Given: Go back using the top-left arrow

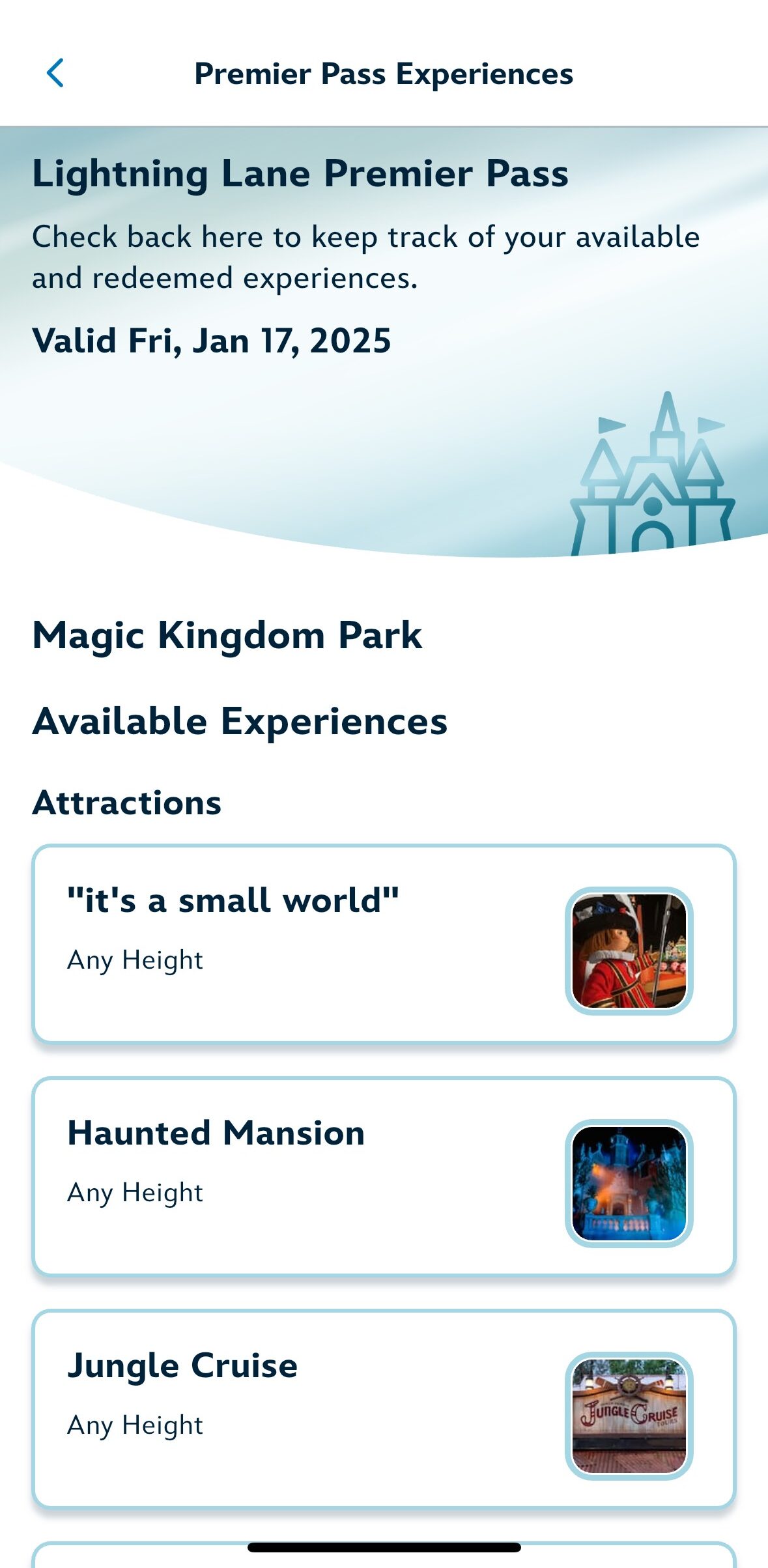Looking at the screenshot, I should [56, 73].
